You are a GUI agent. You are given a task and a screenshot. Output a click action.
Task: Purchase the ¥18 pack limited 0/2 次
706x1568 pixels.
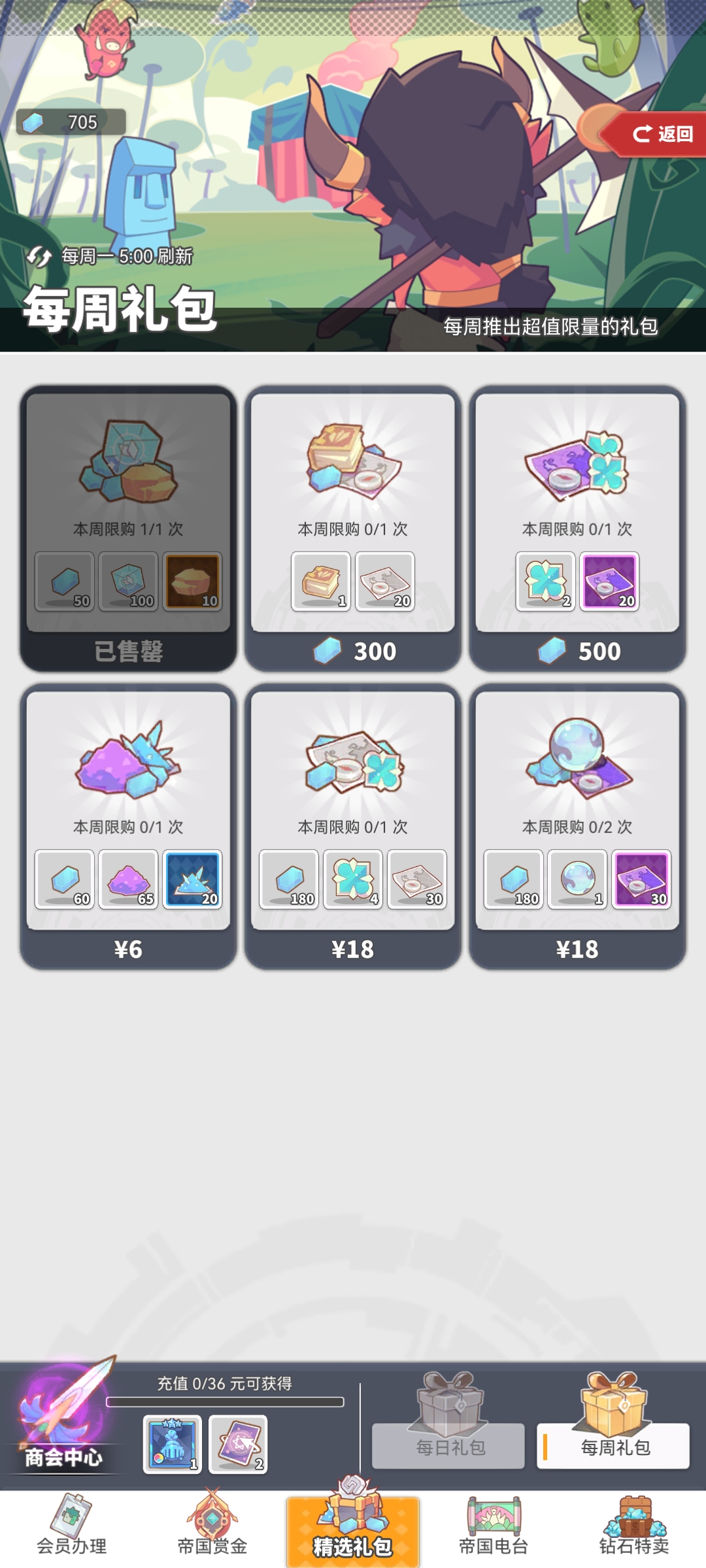pos(577,949)
